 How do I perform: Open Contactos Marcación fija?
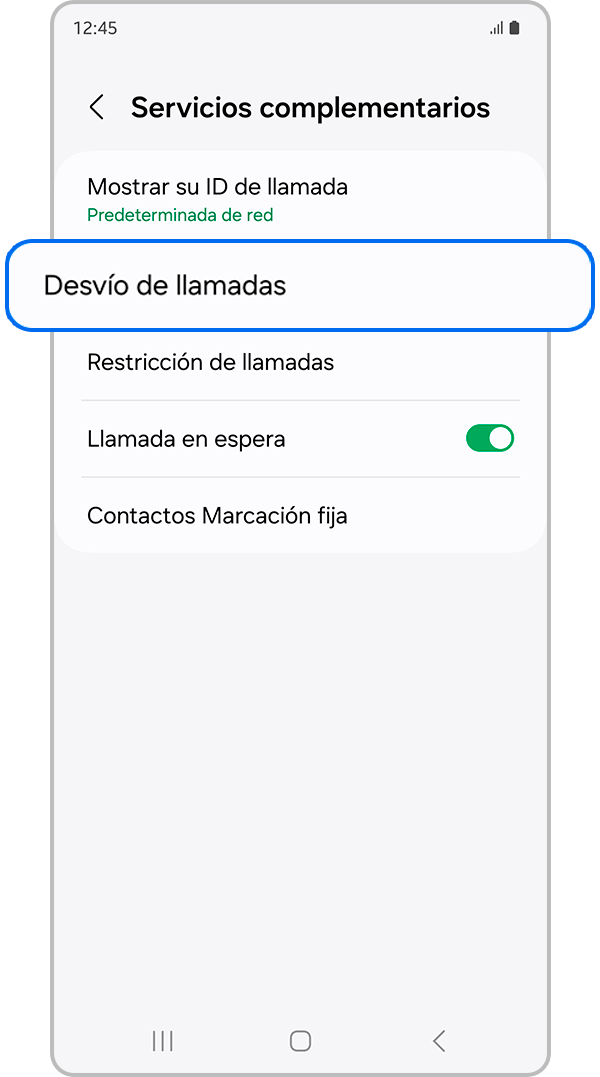point(217,516)
